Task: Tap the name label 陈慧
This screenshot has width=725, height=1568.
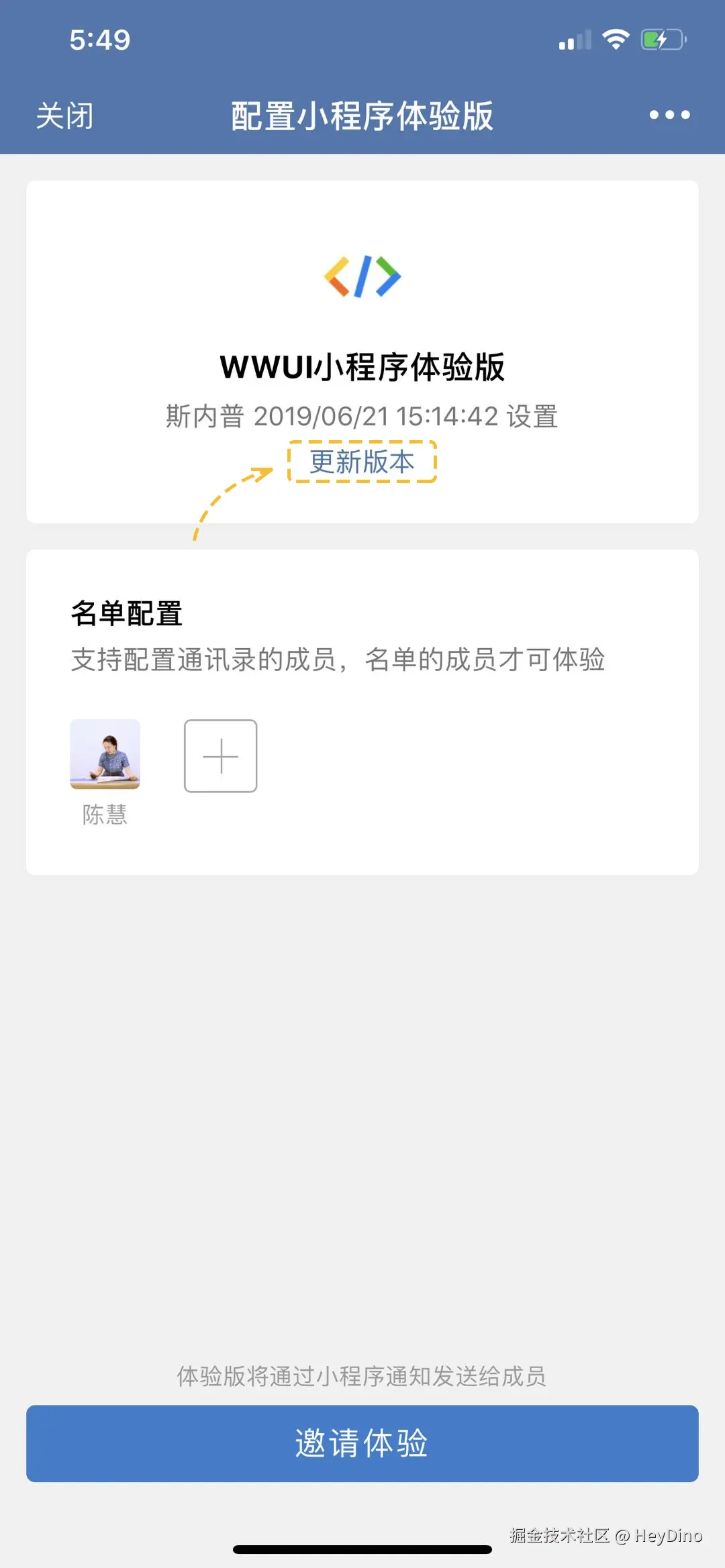Action: (x=105, y=816)
